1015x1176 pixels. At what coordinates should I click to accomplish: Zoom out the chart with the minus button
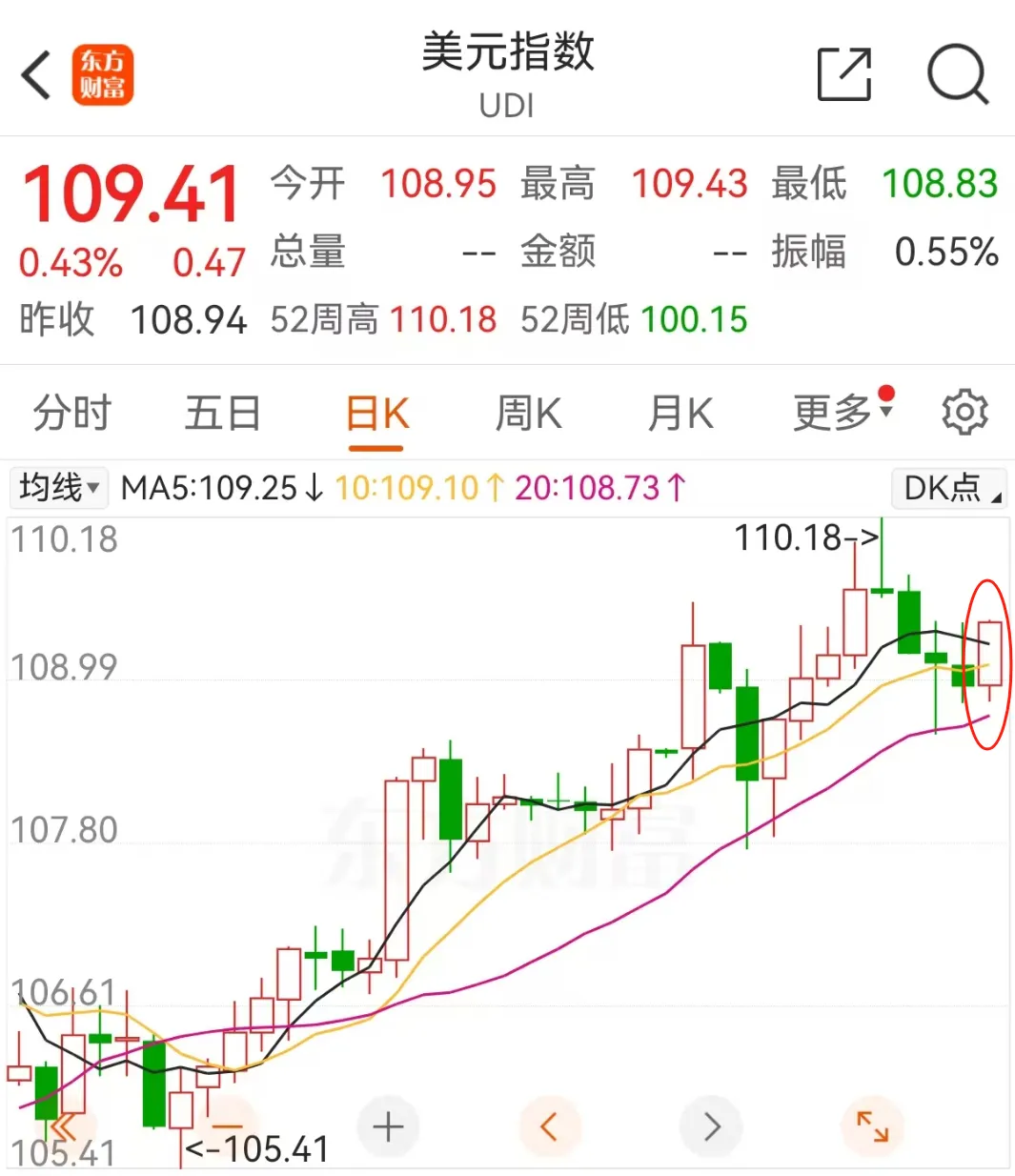pos(227,1127)
